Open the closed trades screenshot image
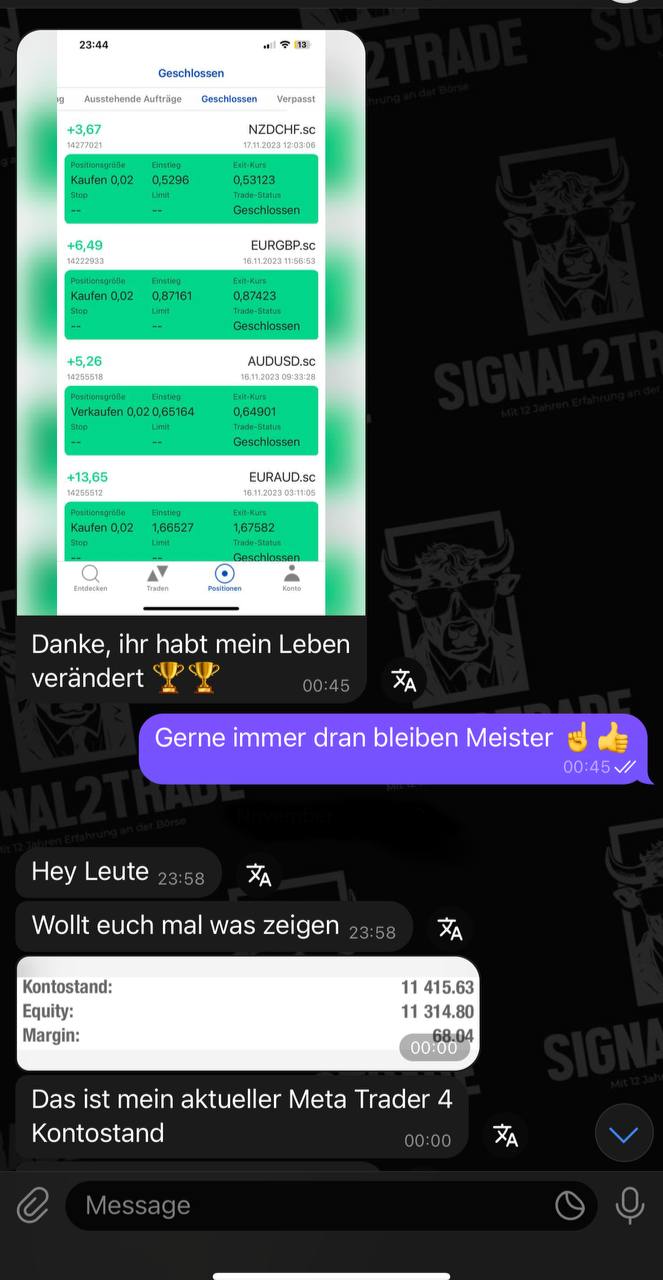 click(191, 322)
